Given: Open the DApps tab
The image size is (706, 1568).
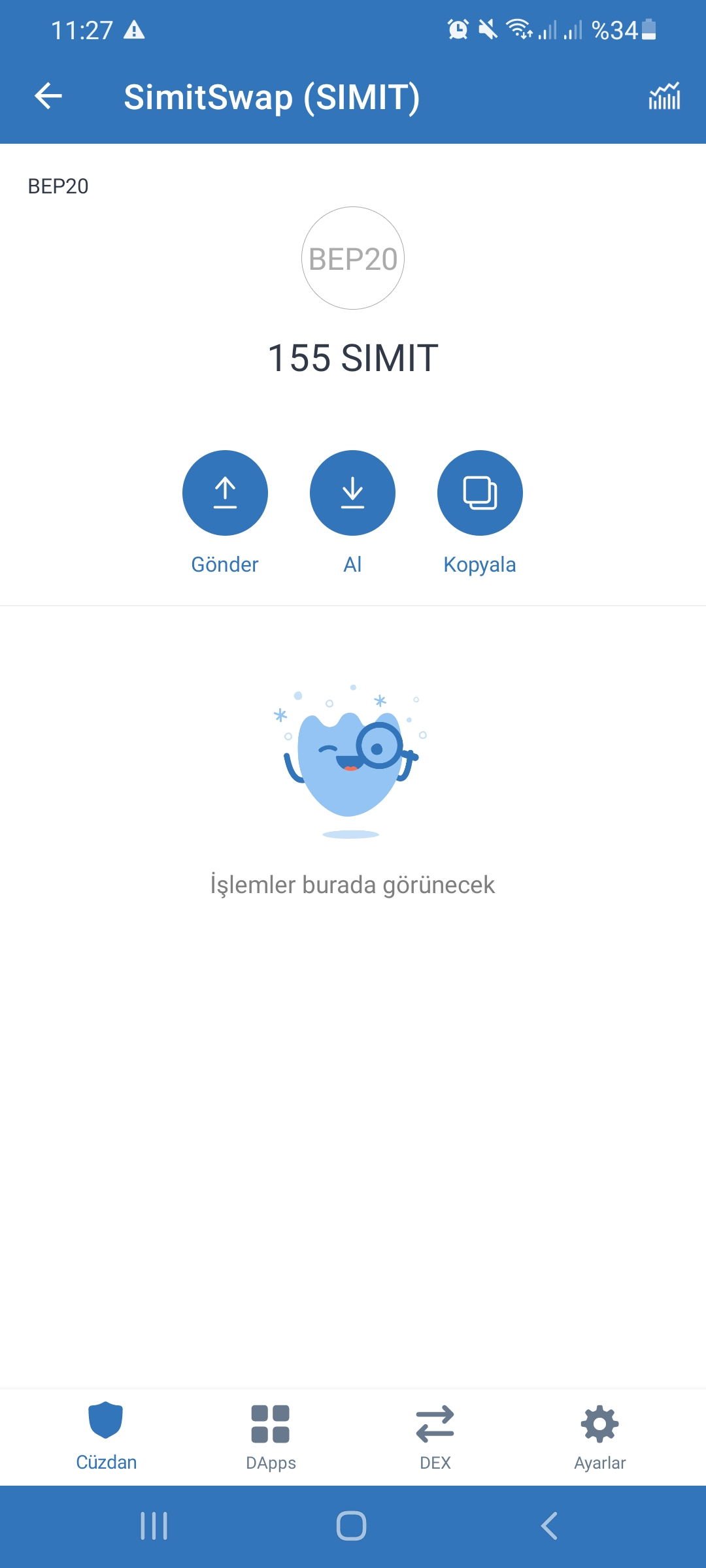Looking at the screenshot, I should (x=271, y=1437).
